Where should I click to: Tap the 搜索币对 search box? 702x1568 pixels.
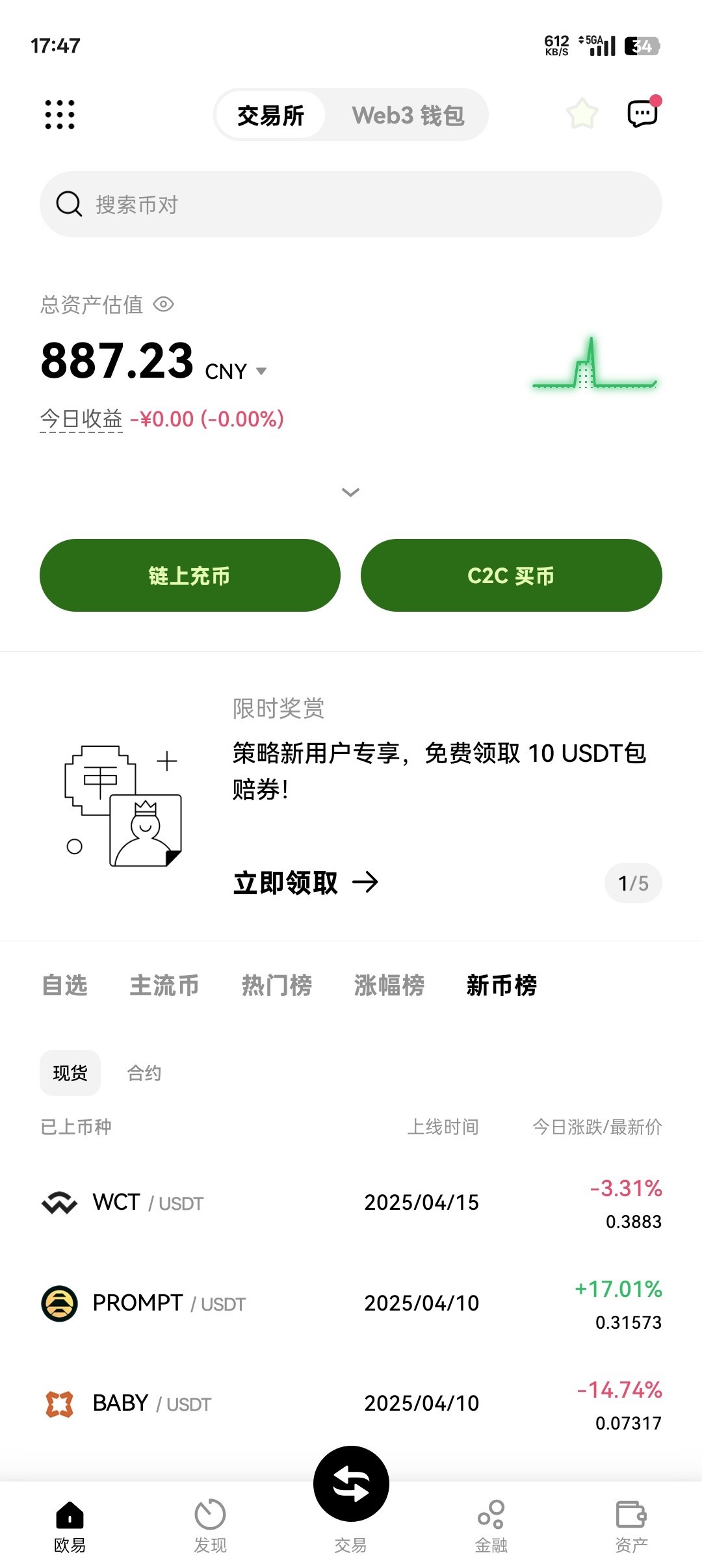[x=351, y=204]
